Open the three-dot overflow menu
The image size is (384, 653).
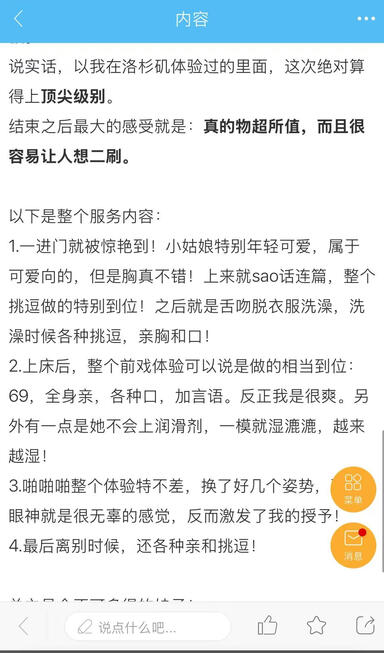[x=366, y=19]
